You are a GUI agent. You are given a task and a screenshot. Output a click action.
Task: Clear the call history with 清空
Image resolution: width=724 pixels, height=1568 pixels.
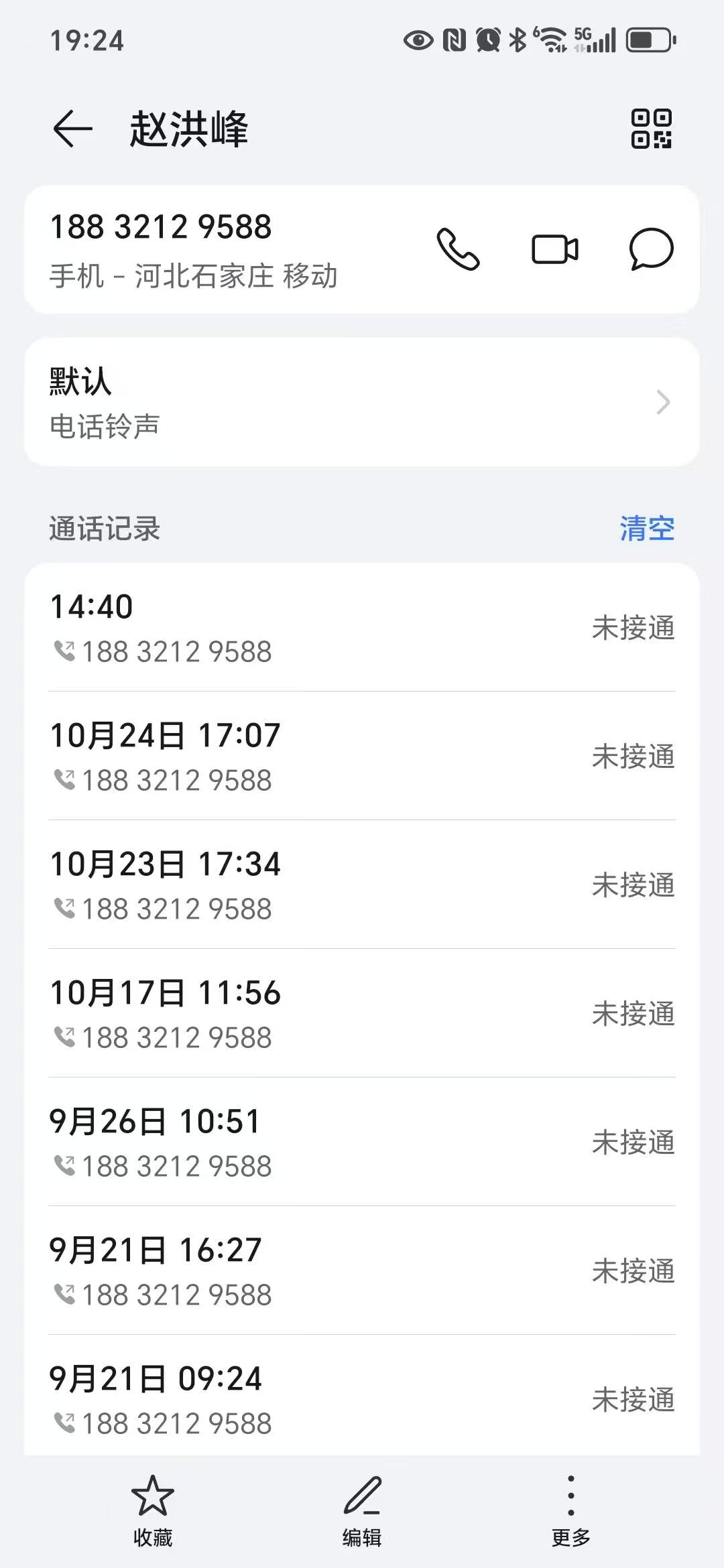tap(647, 529)
